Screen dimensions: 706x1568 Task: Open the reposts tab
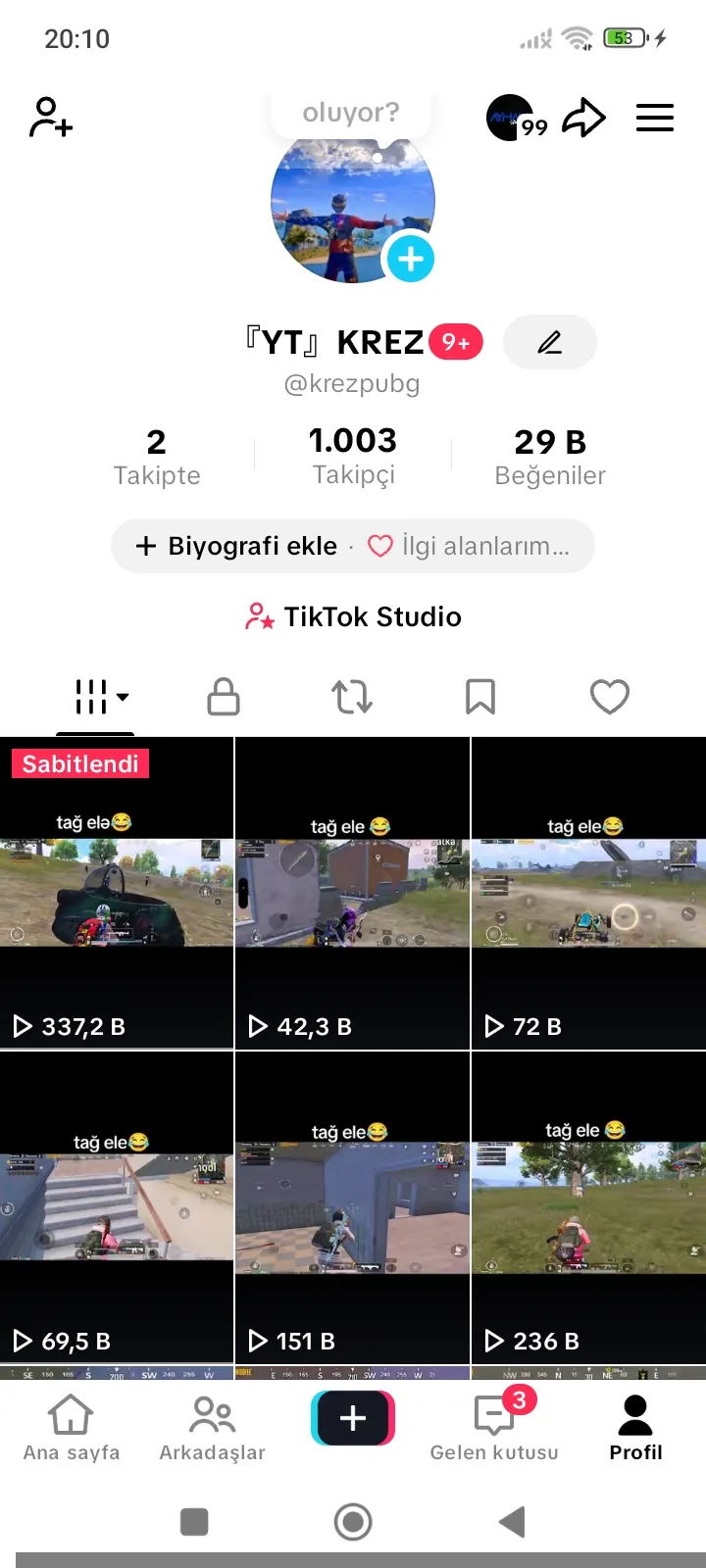pyautogui.click(x=351, y=697)
